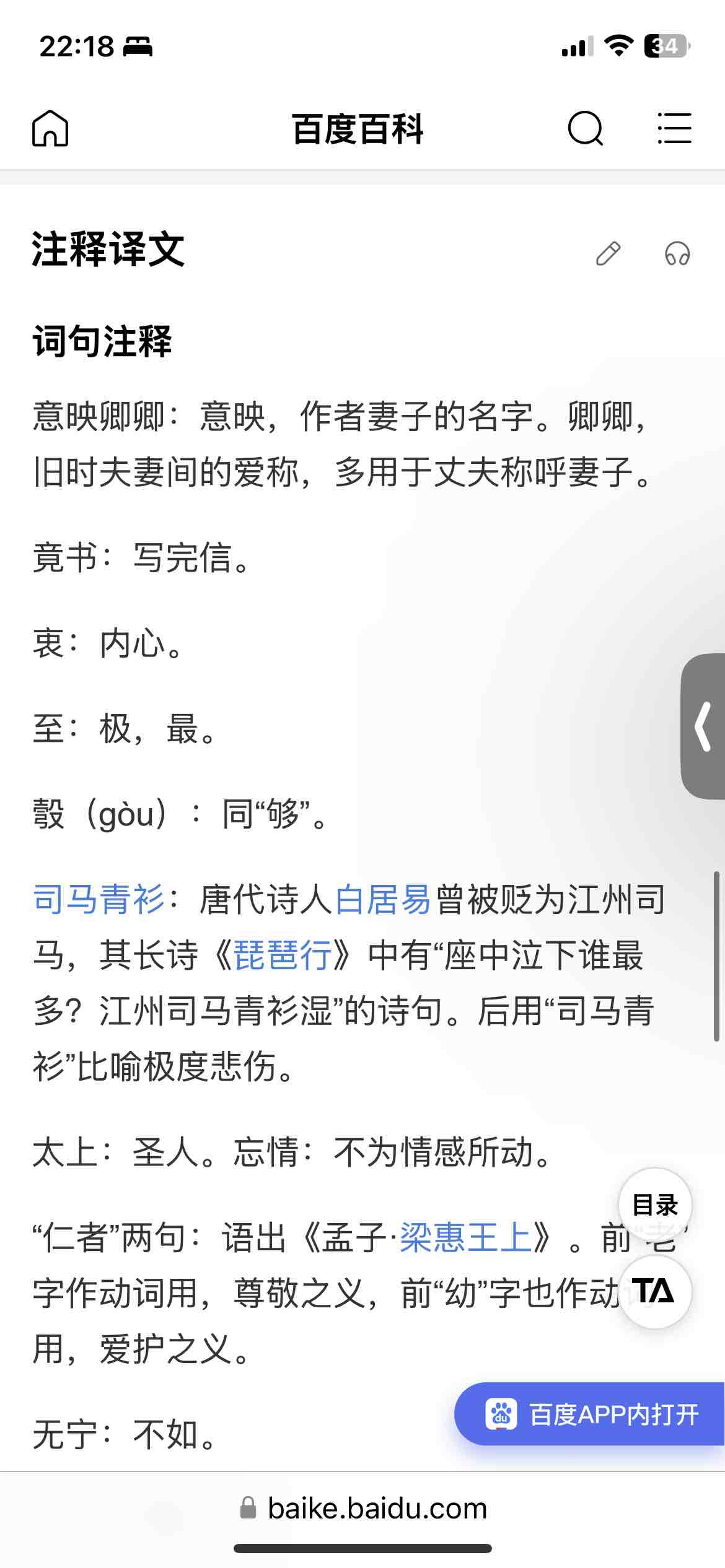Open the 琵琶行 link

[x=283, y=956]
